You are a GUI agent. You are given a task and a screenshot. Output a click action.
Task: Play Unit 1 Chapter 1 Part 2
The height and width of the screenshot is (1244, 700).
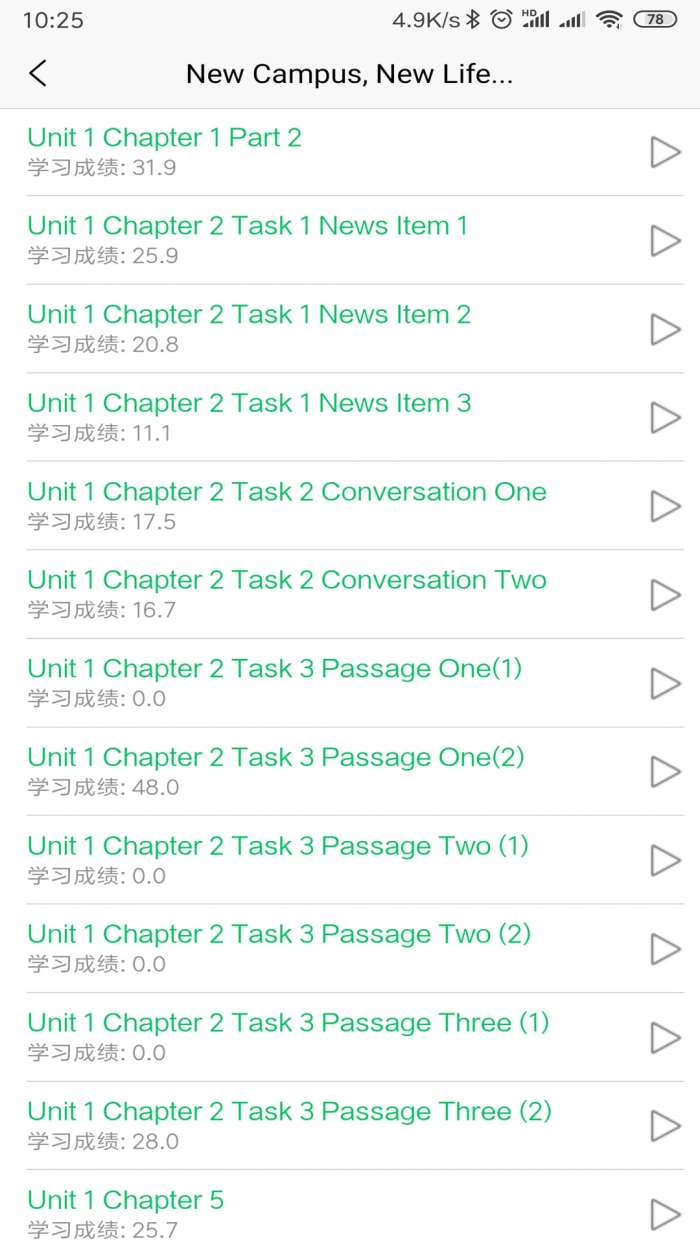665,152
